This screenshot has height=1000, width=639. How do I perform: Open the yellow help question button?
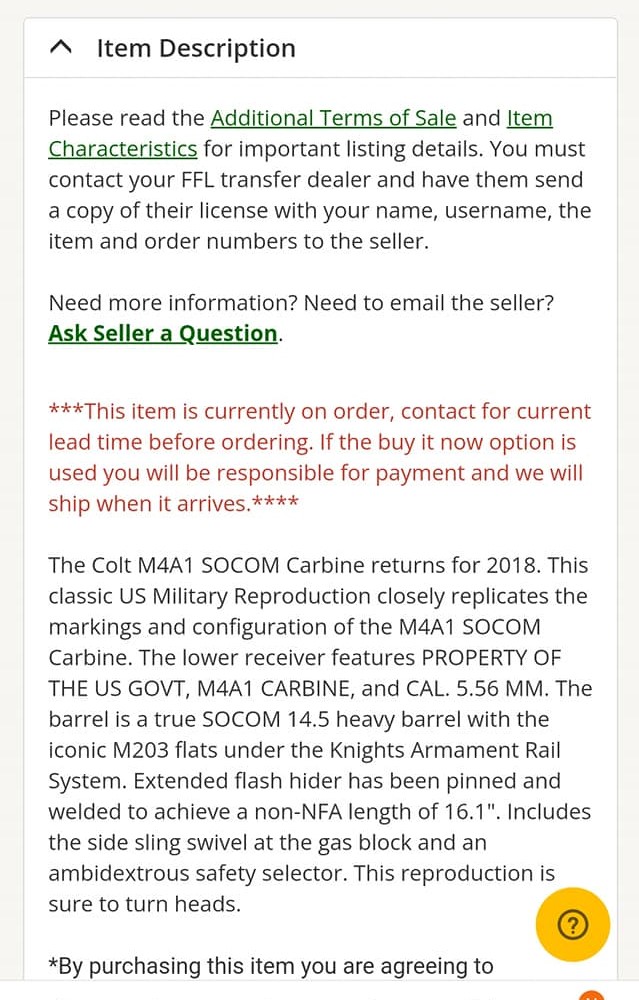(572, 925)
